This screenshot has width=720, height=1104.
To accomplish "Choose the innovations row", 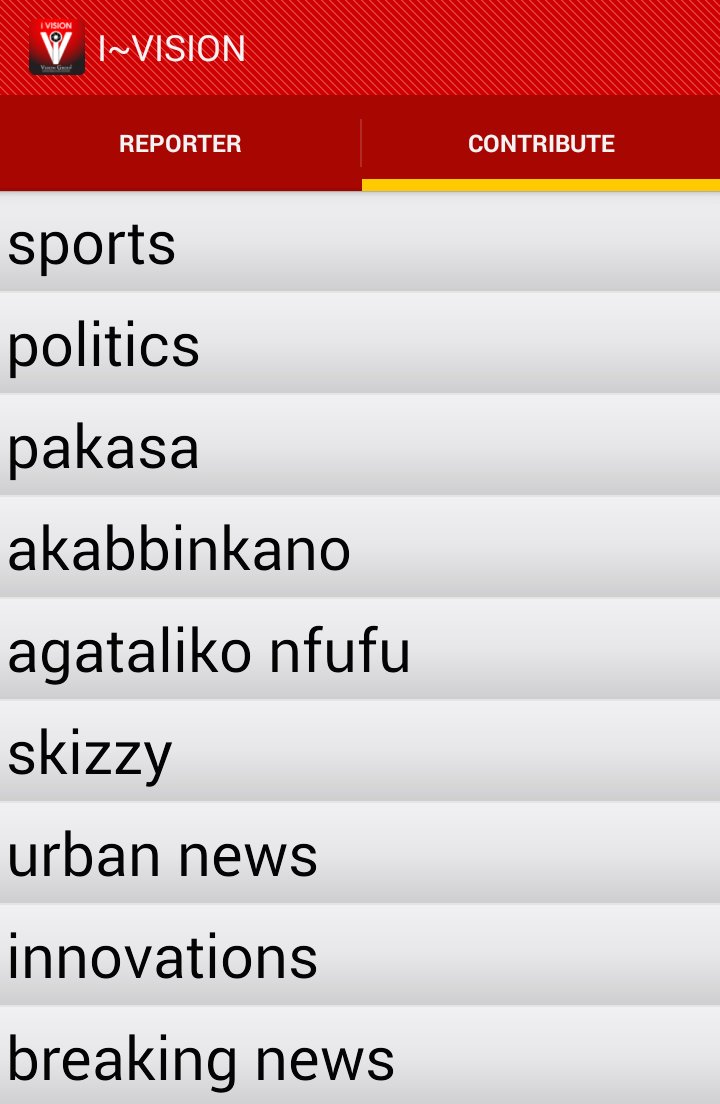I will tap(360, 957).
